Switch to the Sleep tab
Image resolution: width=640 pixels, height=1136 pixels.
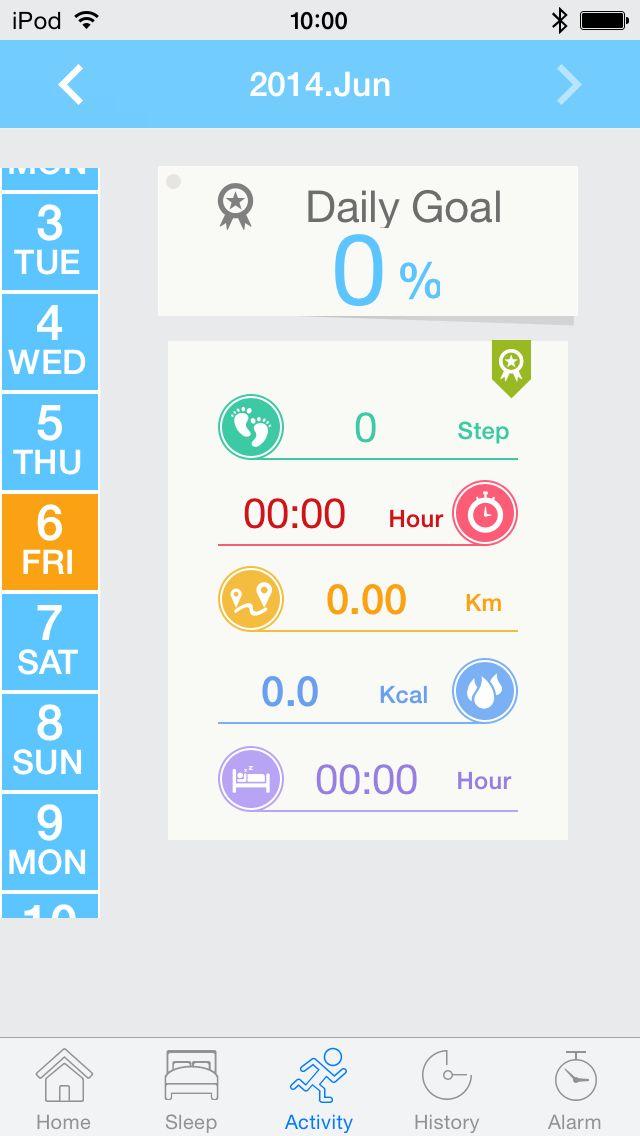pos(191,1088)
